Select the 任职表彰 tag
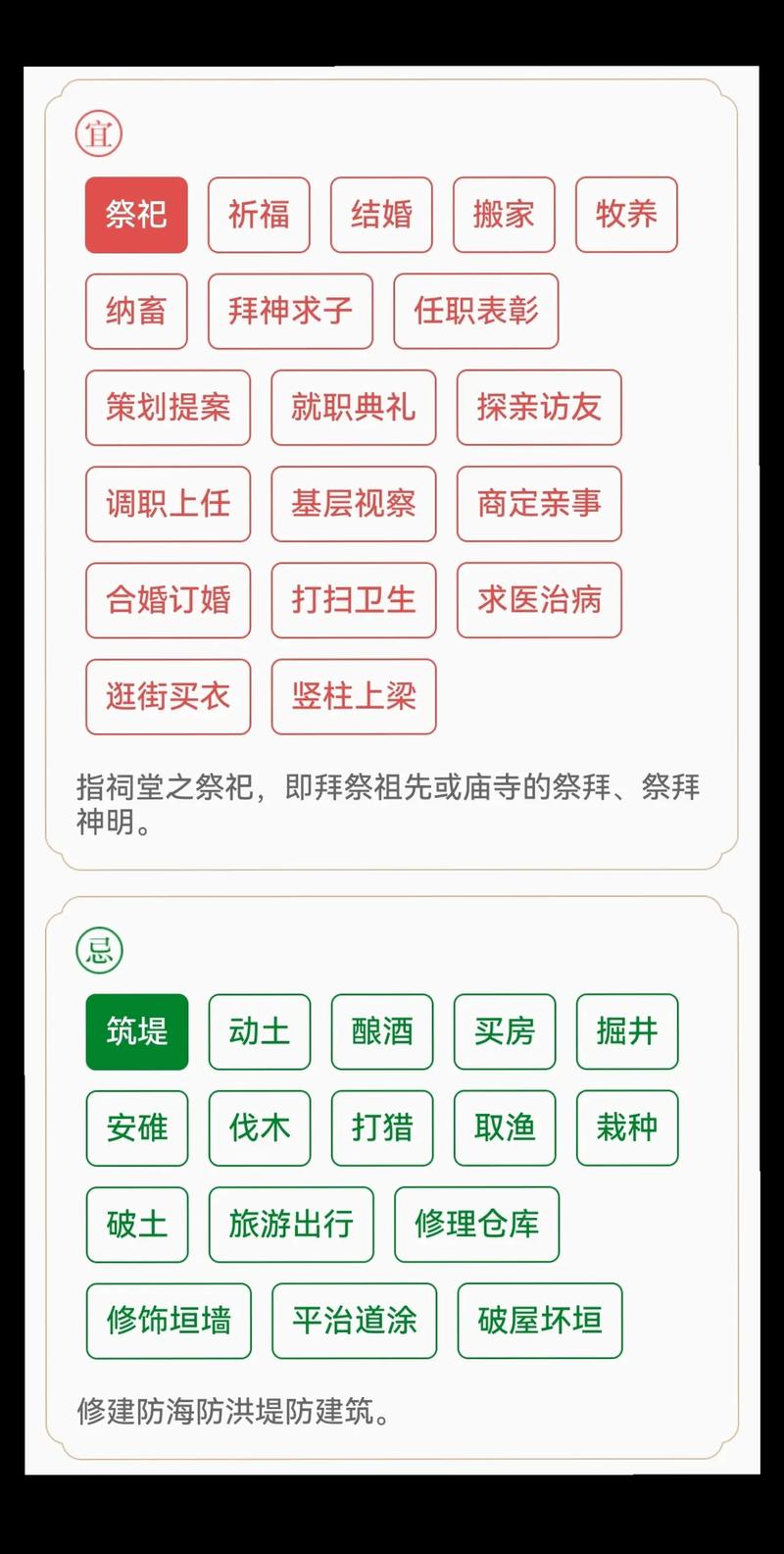The height and width of the screenshot is (1554, 784). 475,312
